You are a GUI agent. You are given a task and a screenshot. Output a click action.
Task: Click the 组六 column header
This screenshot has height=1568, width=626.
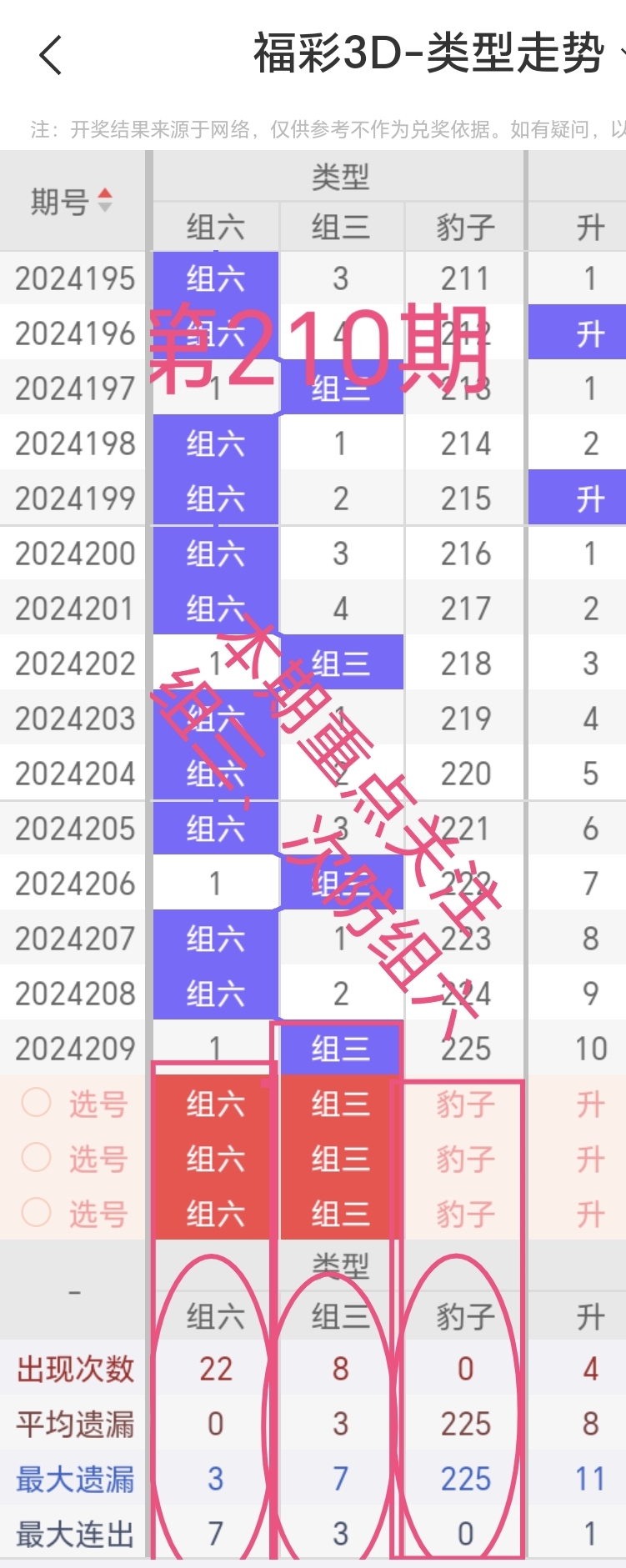pyautogui.click(x=215, y=226)
